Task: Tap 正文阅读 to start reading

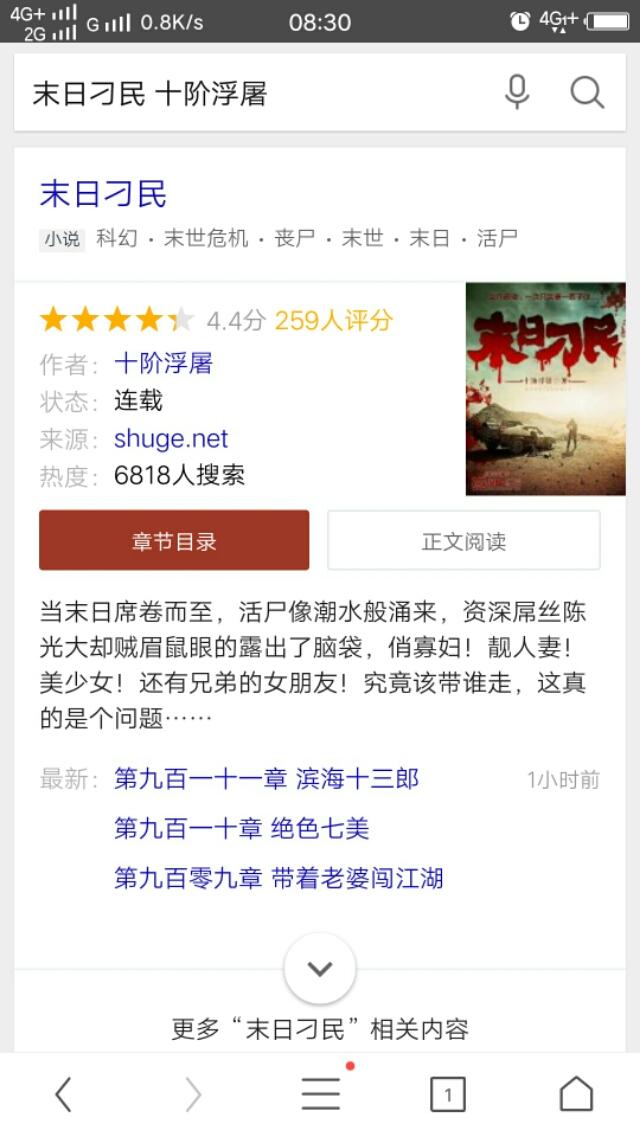Action: tap(464, 540)
